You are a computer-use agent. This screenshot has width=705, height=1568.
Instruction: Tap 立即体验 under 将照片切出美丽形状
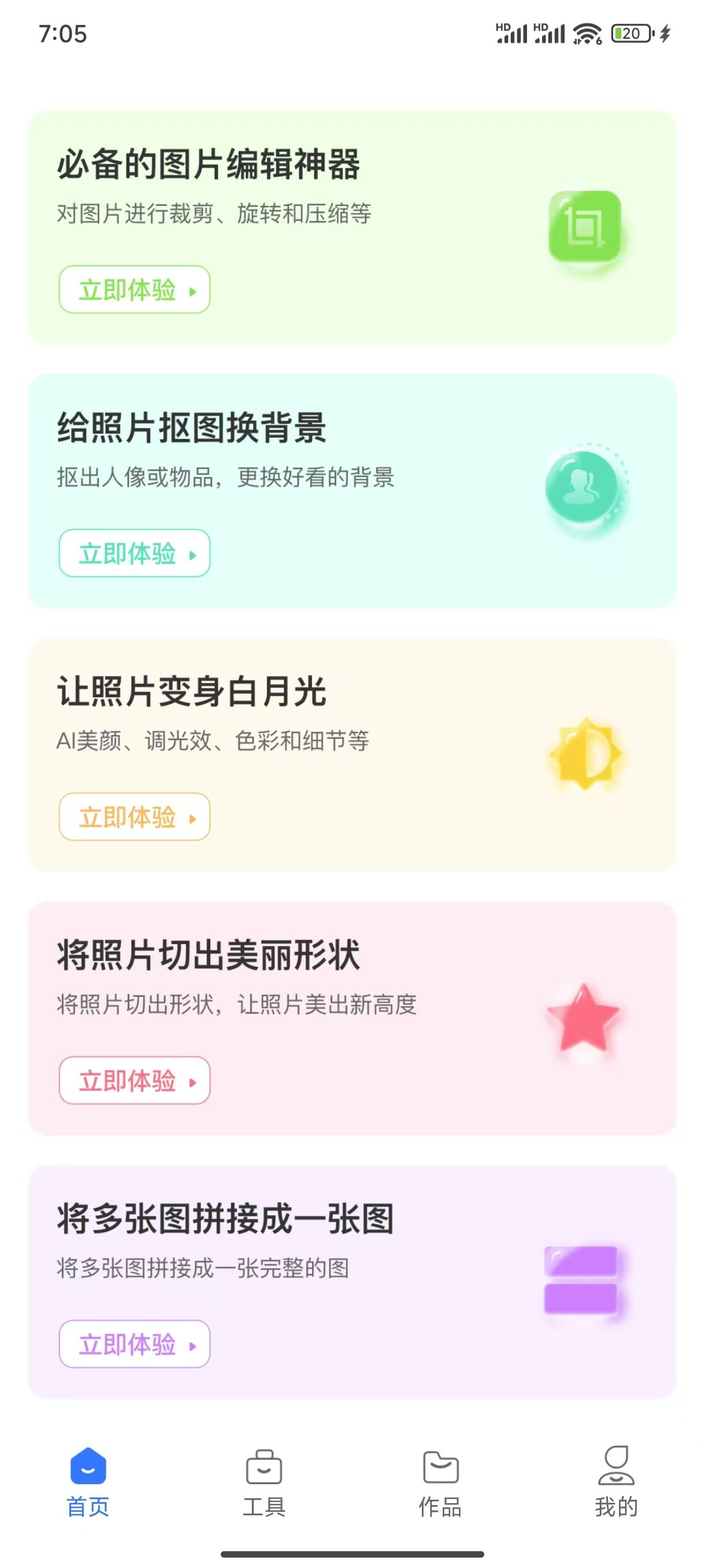(x=135, y=1080)
